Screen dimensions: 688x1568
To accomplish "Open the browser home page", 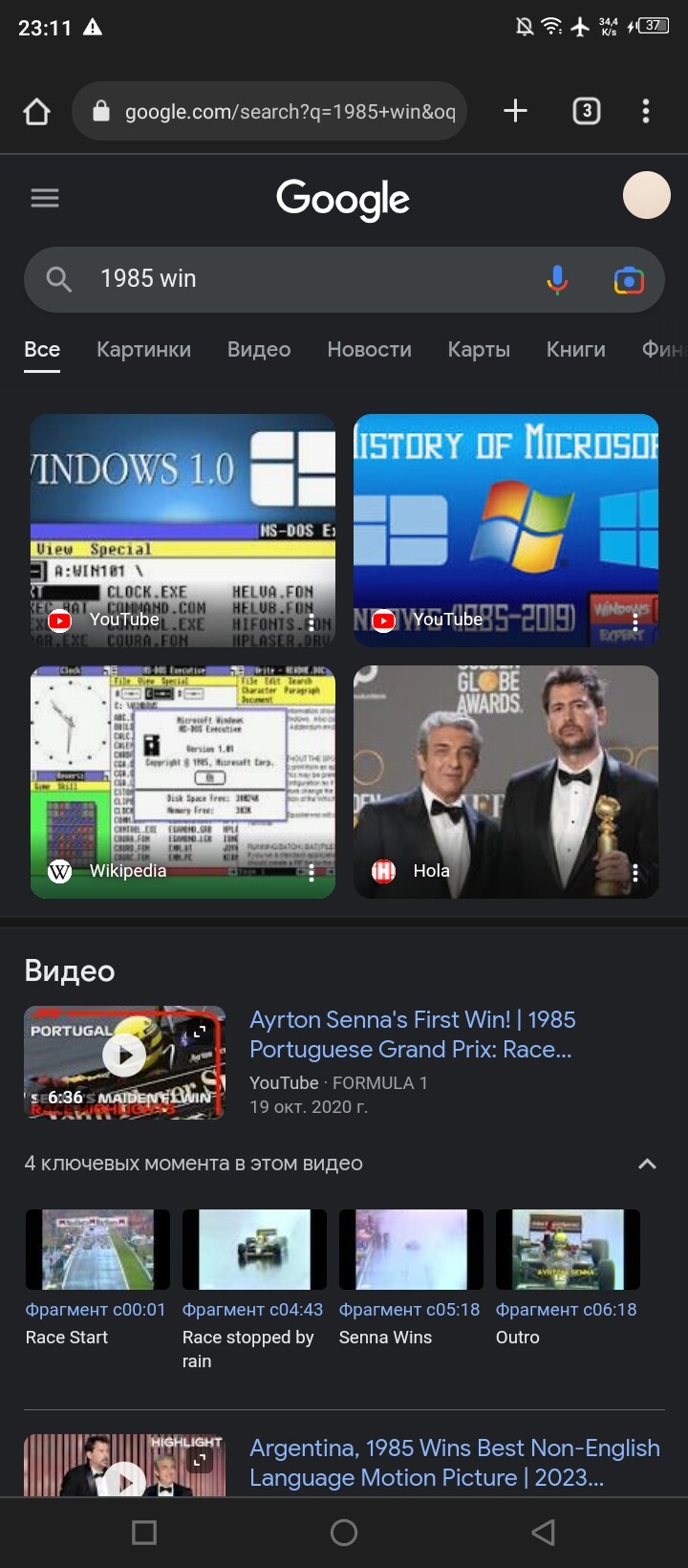I will (x=36, y=112).
